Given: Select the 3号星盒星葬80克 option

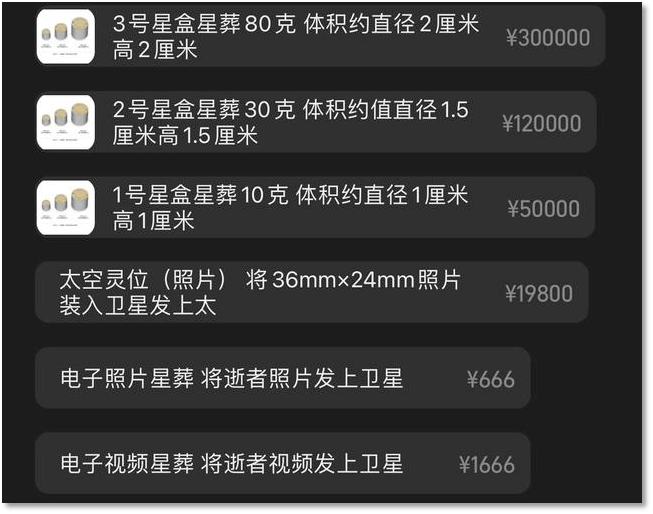Looking at the screenshot, I should click(318, 37).
